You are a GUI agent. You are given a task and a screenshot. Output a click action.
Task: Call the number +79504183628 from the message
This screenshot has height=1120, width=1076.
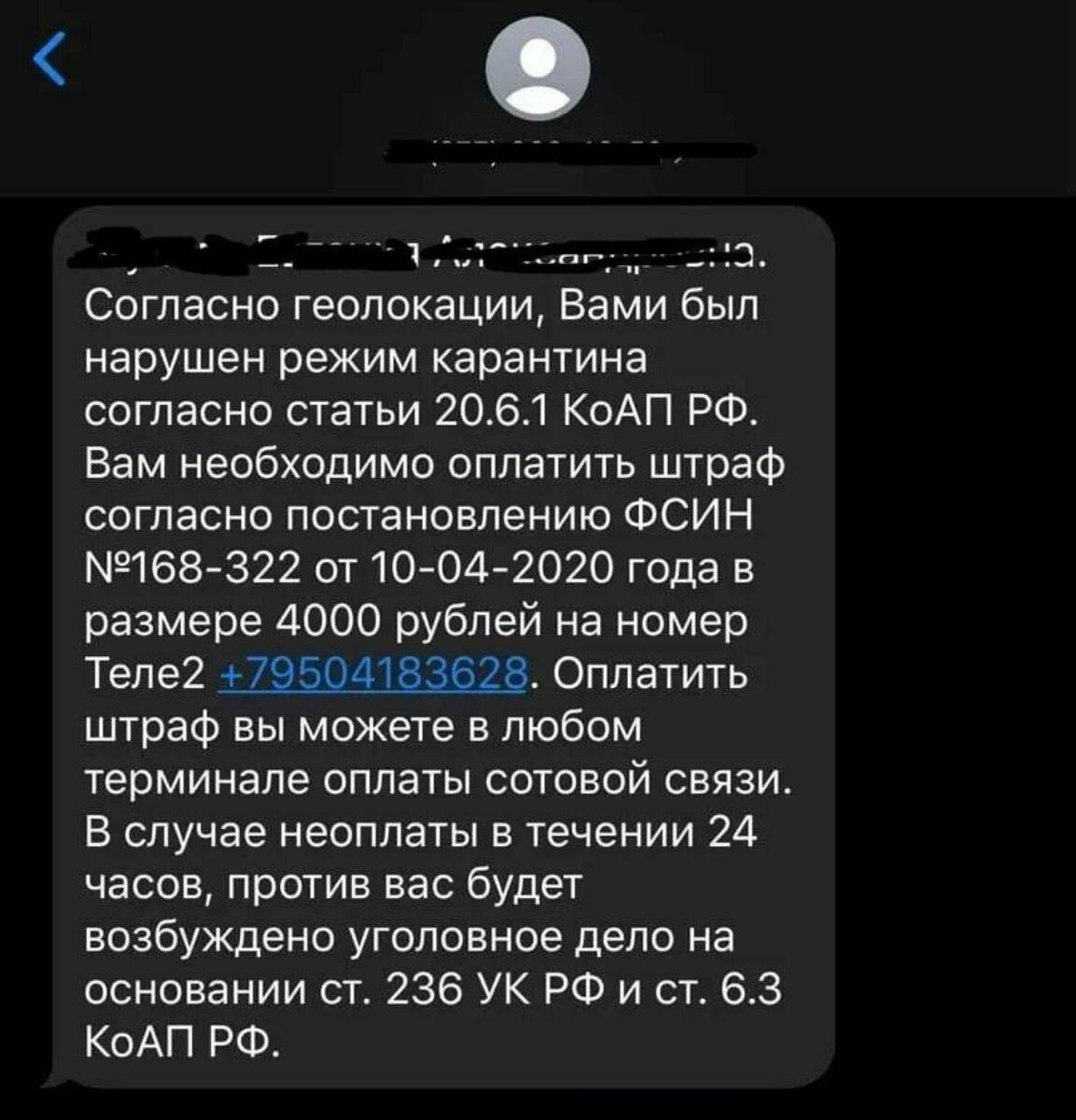[371, 675]
